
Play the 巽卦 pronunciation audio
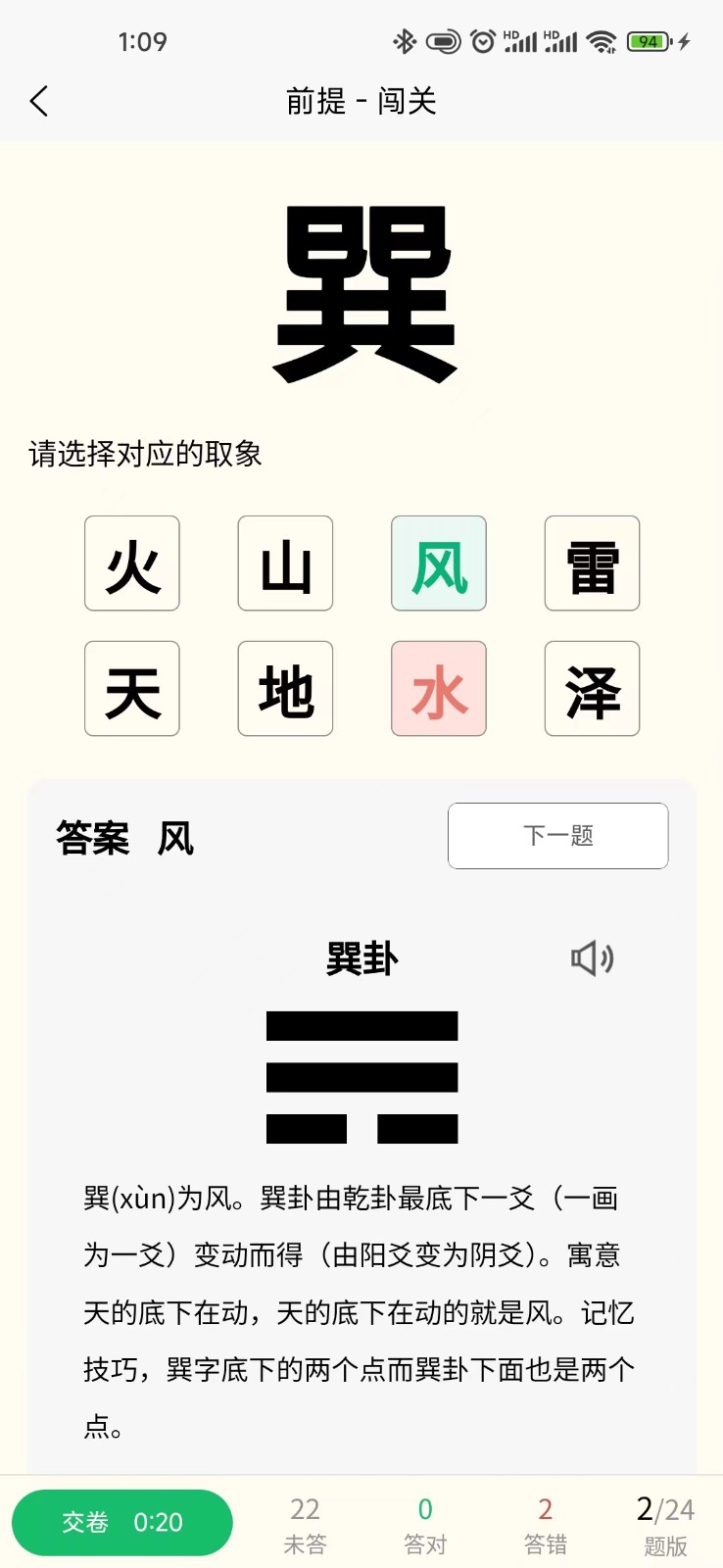pyautogui.click(x=592, y=958)
